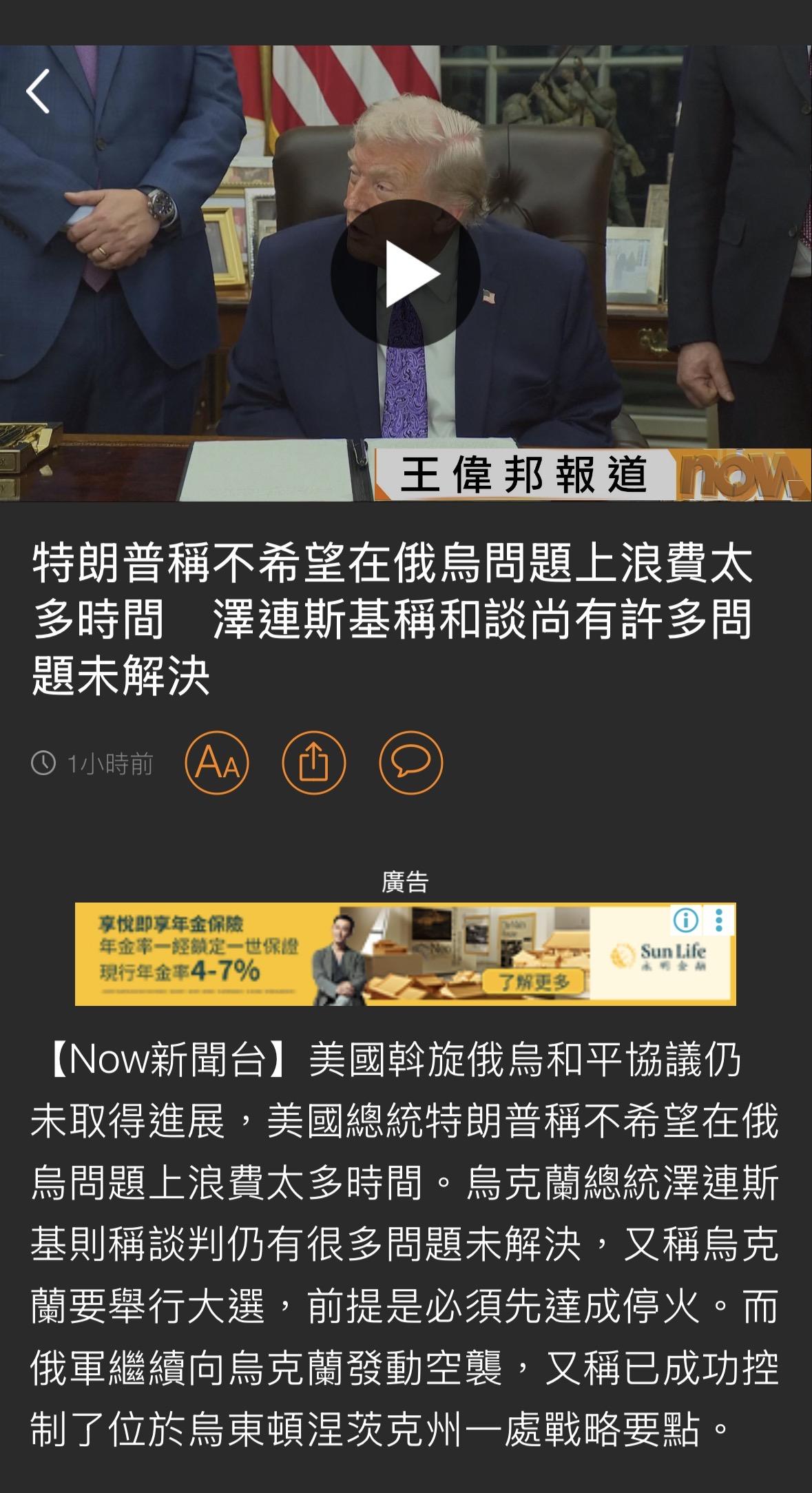Screen dimensions: 812x1493
Task: Open the comments bubble
Action: tap(410, 763)
